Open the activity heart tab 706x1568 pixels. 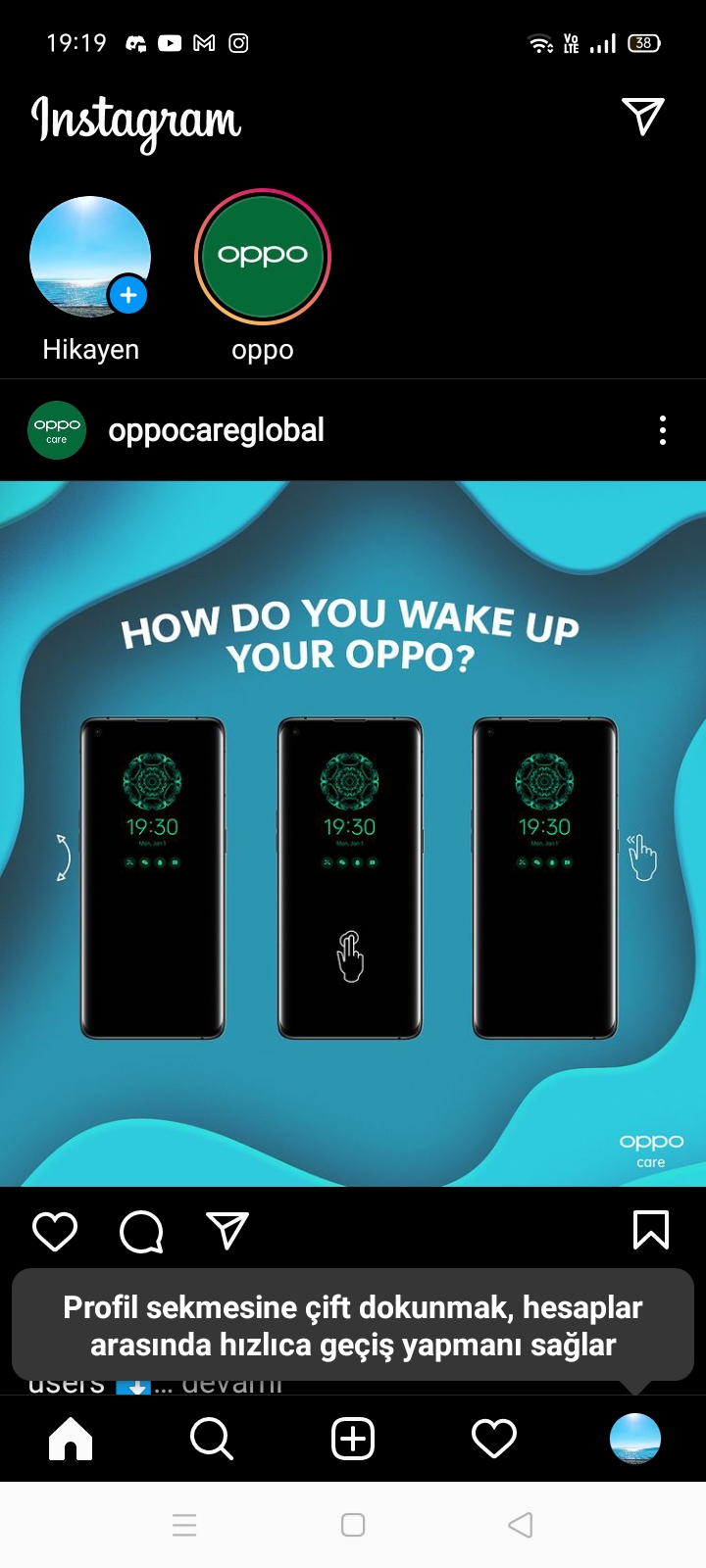[x=494, y=1439]
